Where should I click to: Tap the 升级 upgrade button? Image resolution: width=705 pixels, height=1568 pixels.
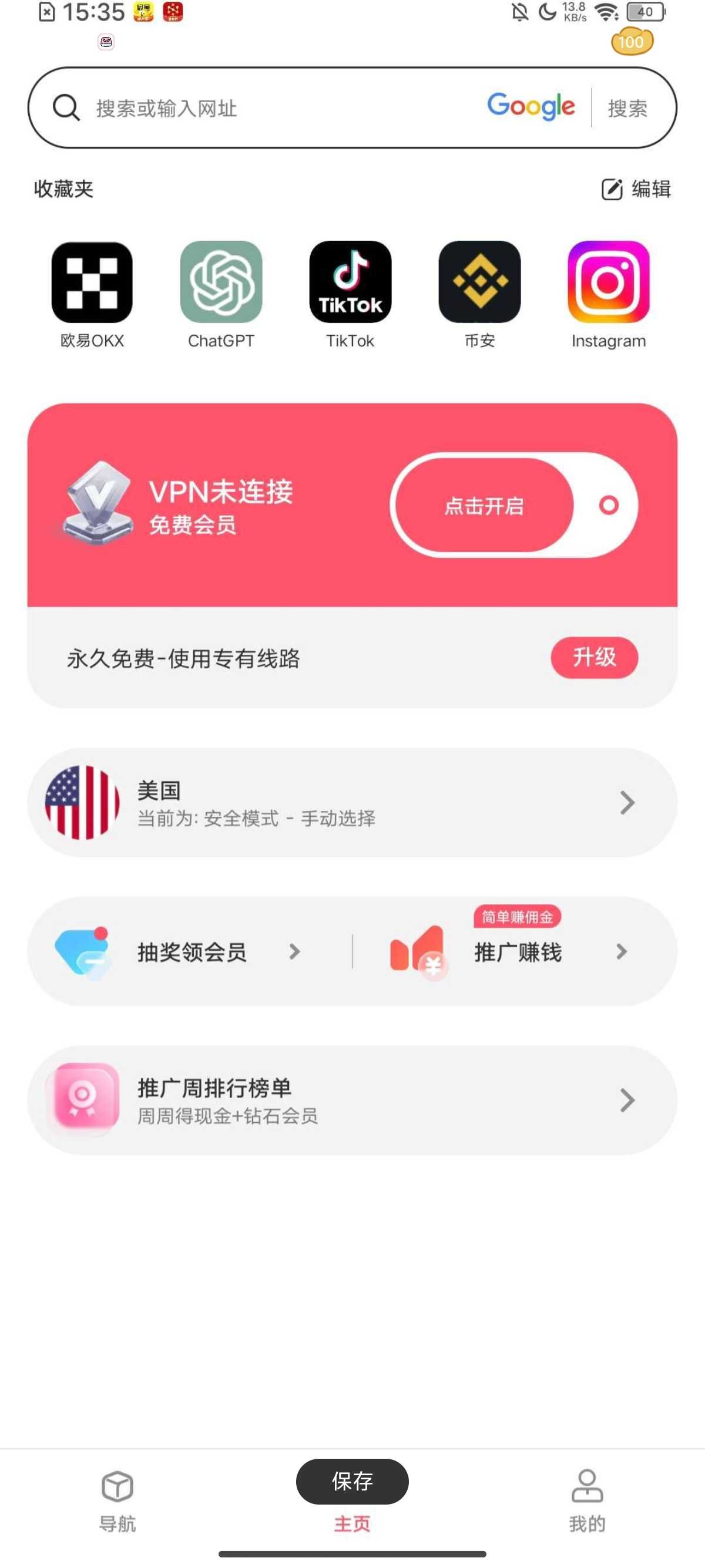click(x=594, y=657)
